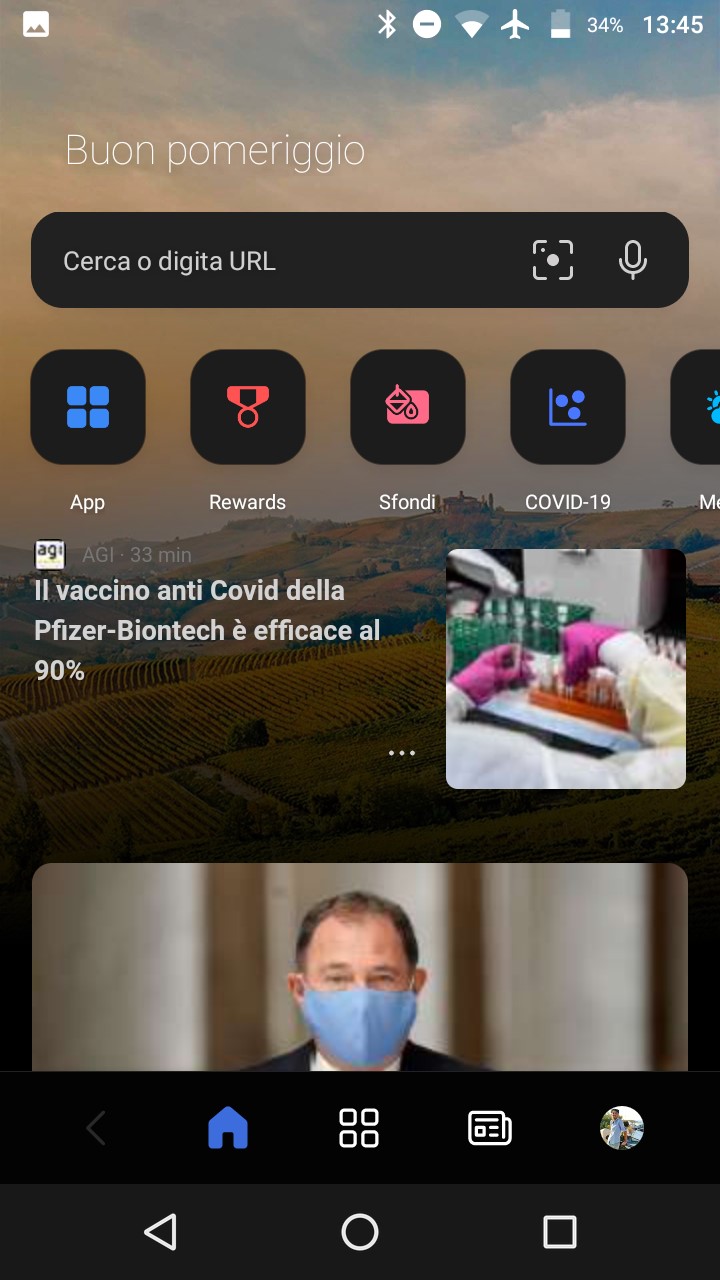Switch to the news feed tab
720x1280 pixels.
click(490, 1128)
